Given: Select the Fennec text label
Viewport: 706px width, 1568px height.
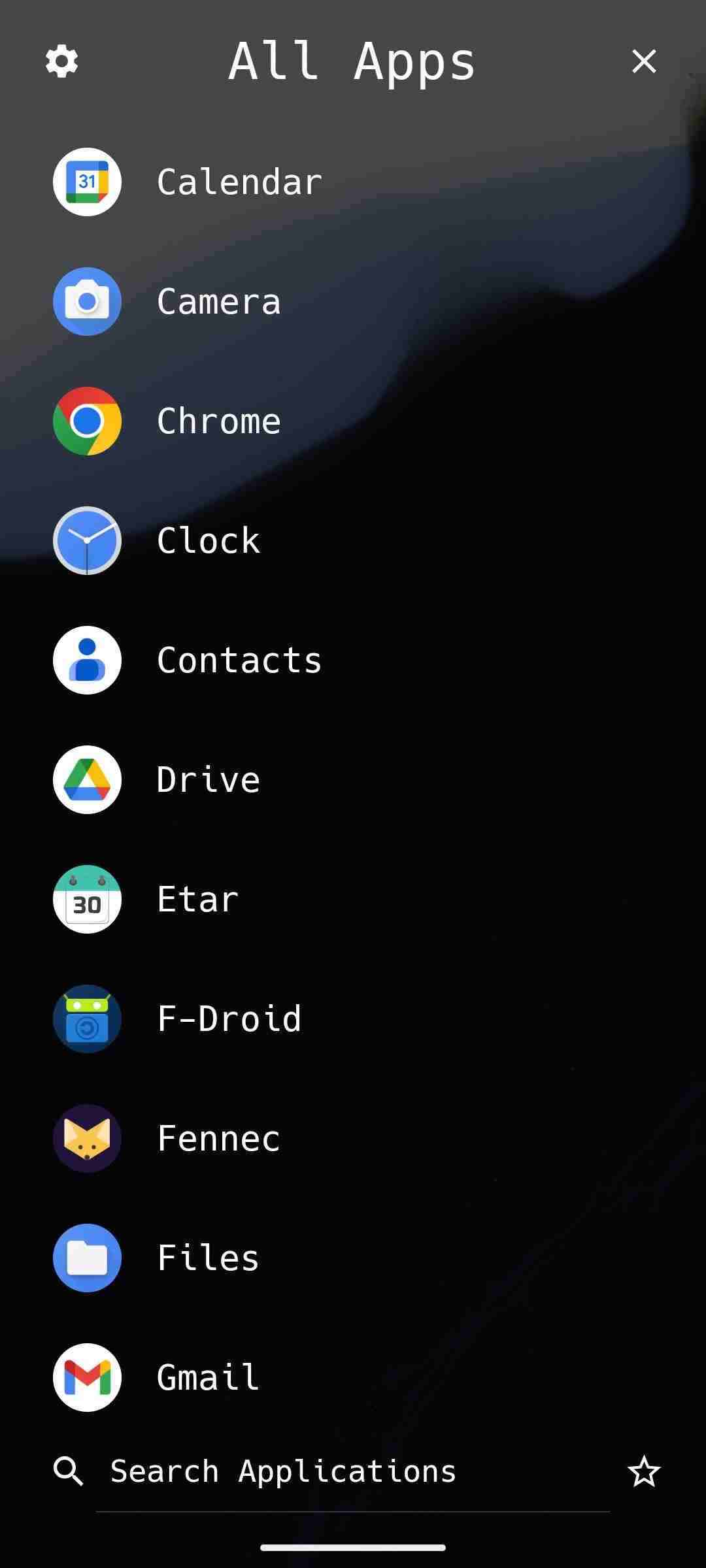Looking at the screenshot, I should tap(217, 1138).
